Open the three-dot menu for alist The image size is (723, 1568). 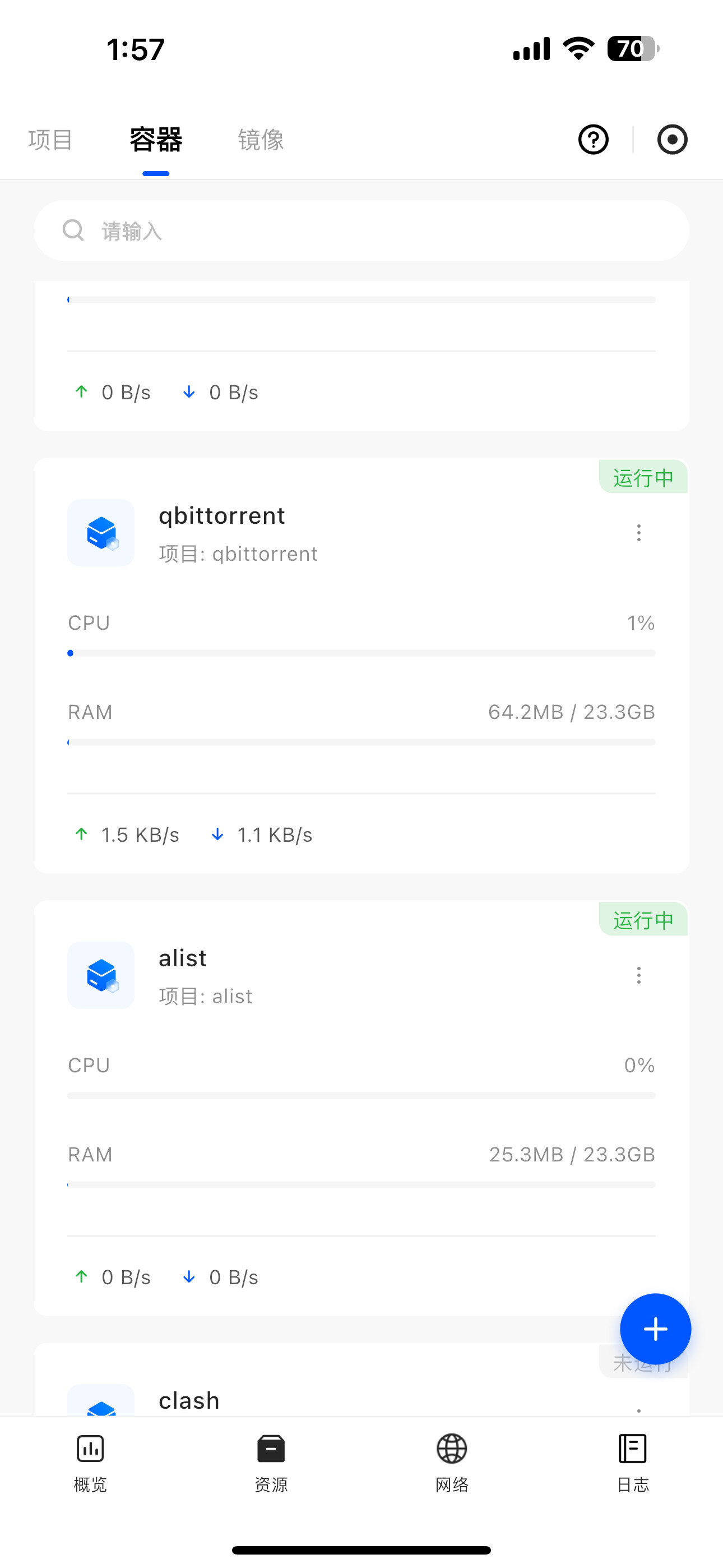tap(638, 976)
